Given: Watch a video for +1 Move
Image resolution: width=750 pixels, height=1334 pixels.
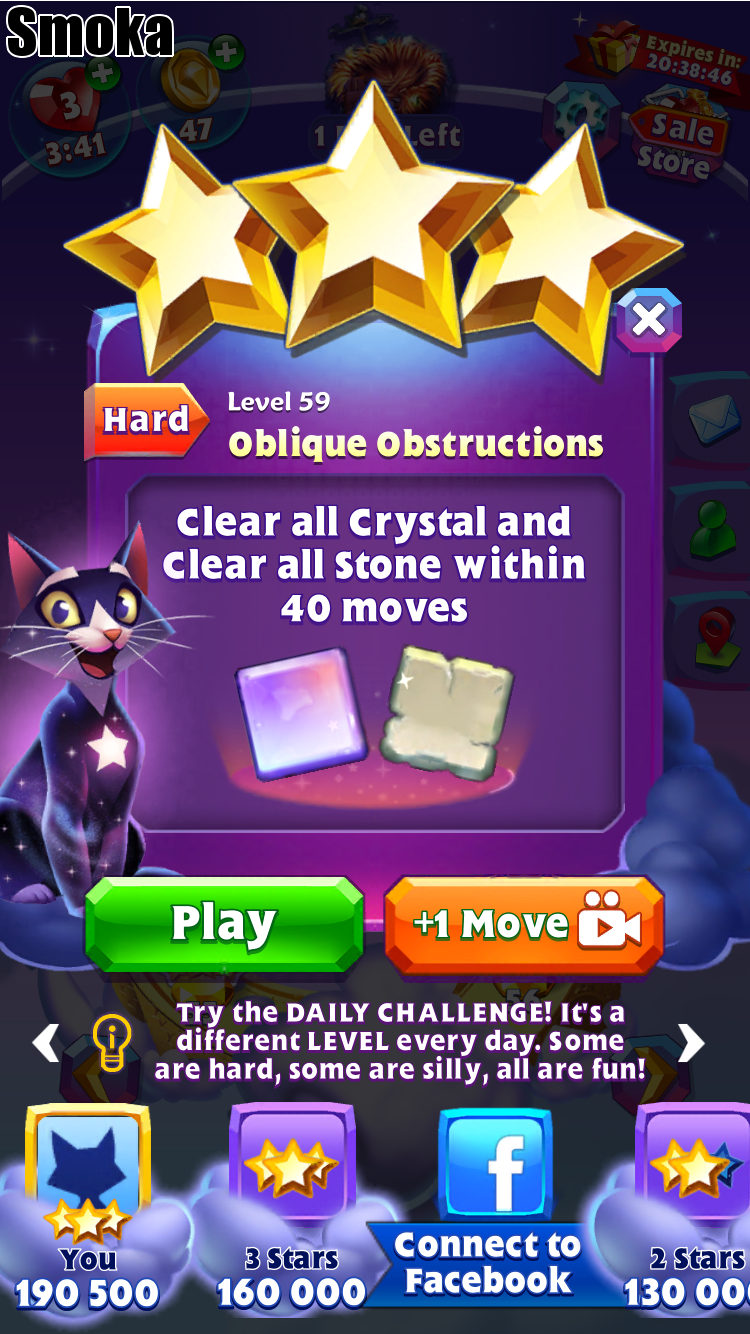Looking at the screenshot, I should 524,926.
